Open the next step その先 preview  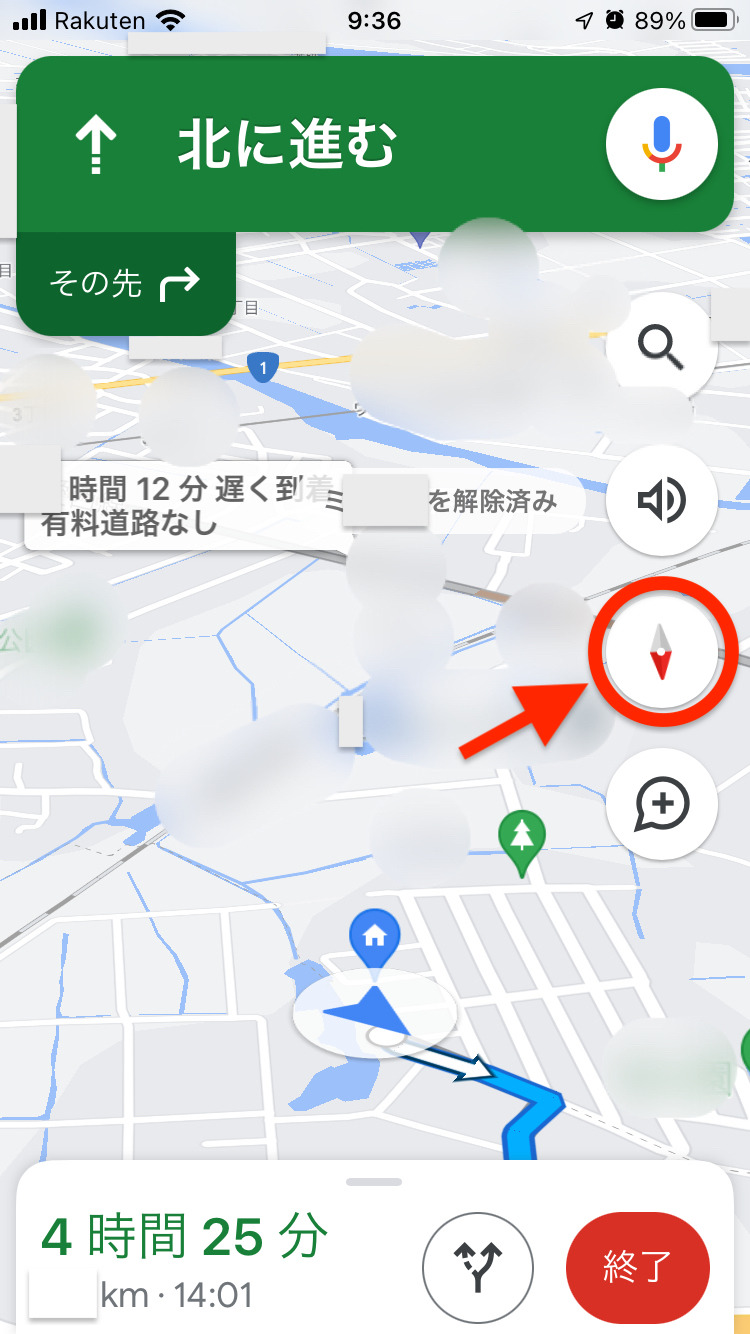pos(125,284)
